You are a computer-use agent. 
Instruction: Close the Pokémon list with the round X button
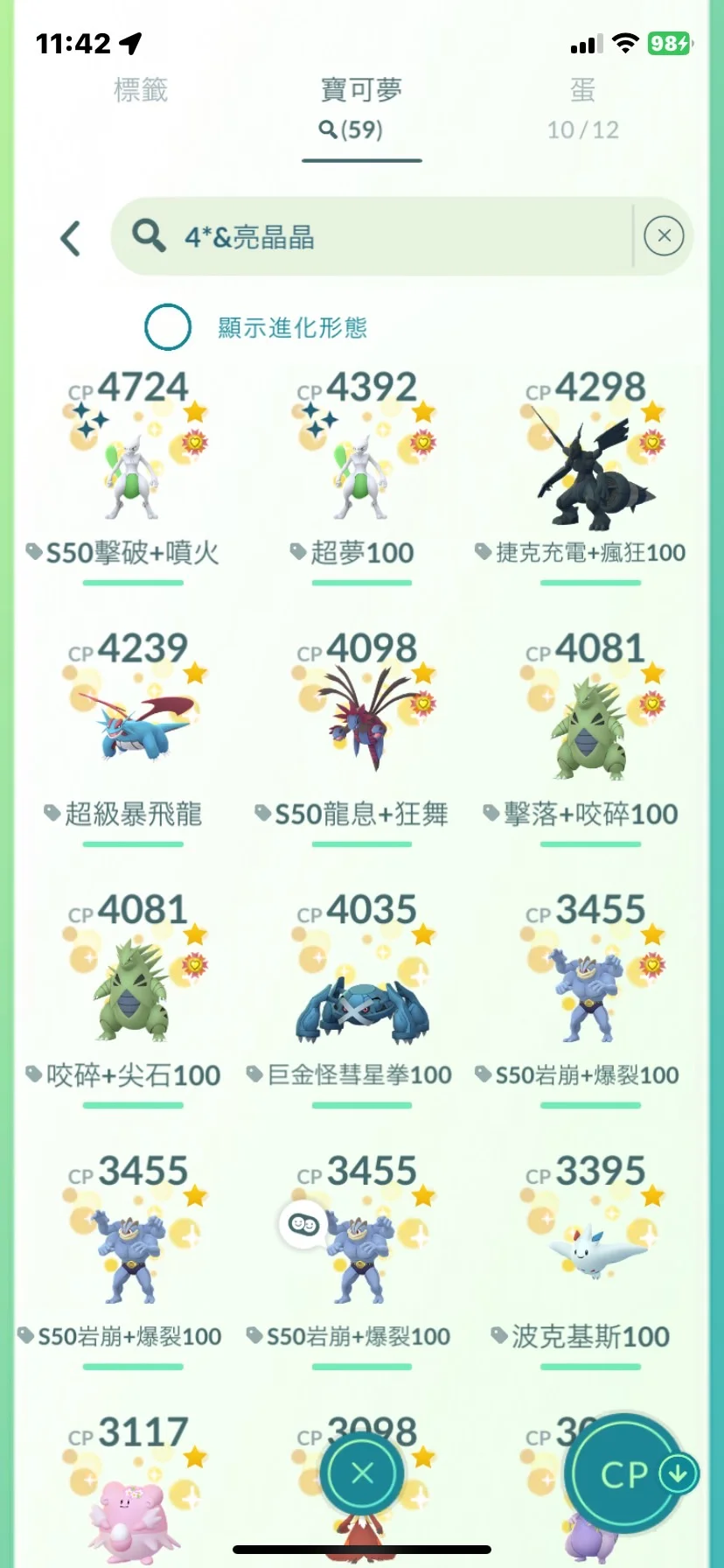tap(362, 1474)
